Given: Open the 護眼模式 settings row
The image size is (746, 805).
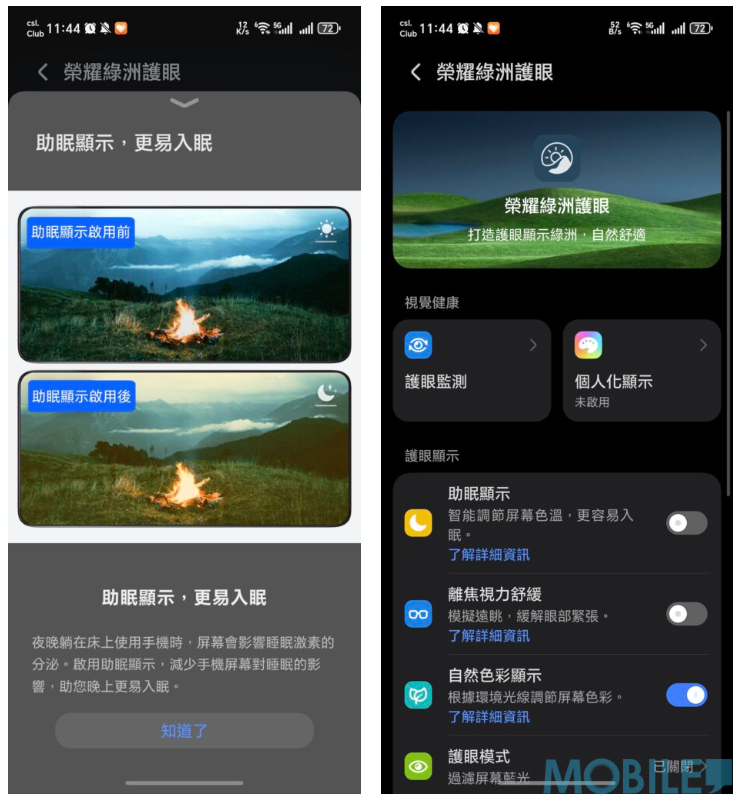Looking at the screenshot, I should [x=556, y=765].
